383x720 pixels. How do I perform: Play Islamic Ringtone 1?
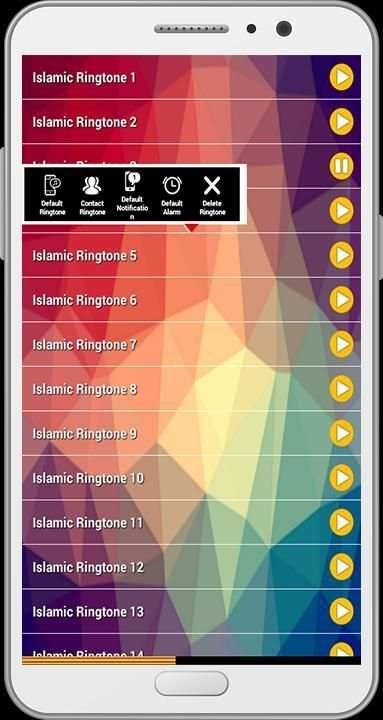point(341,77)
